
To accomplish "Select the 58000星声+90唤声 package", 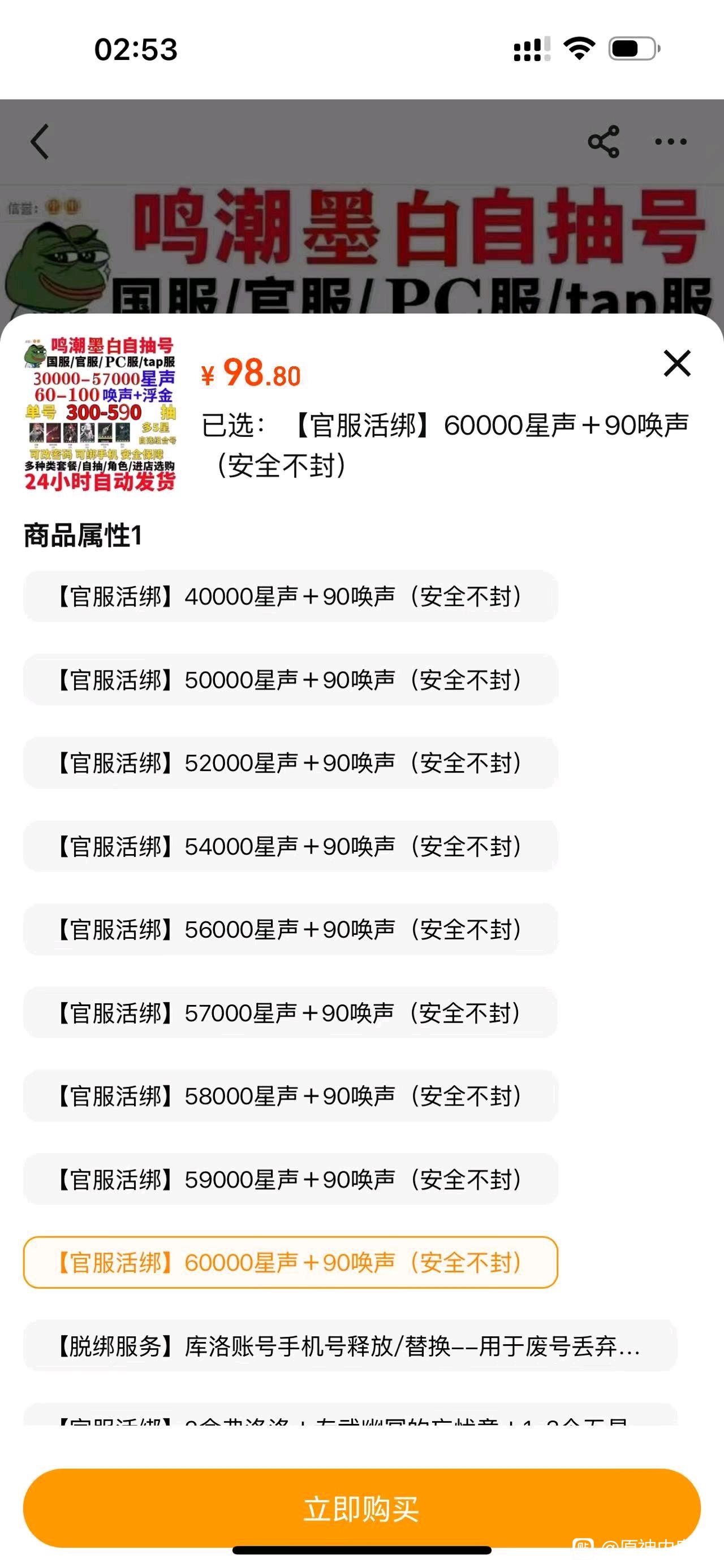I will [291, 1096].
